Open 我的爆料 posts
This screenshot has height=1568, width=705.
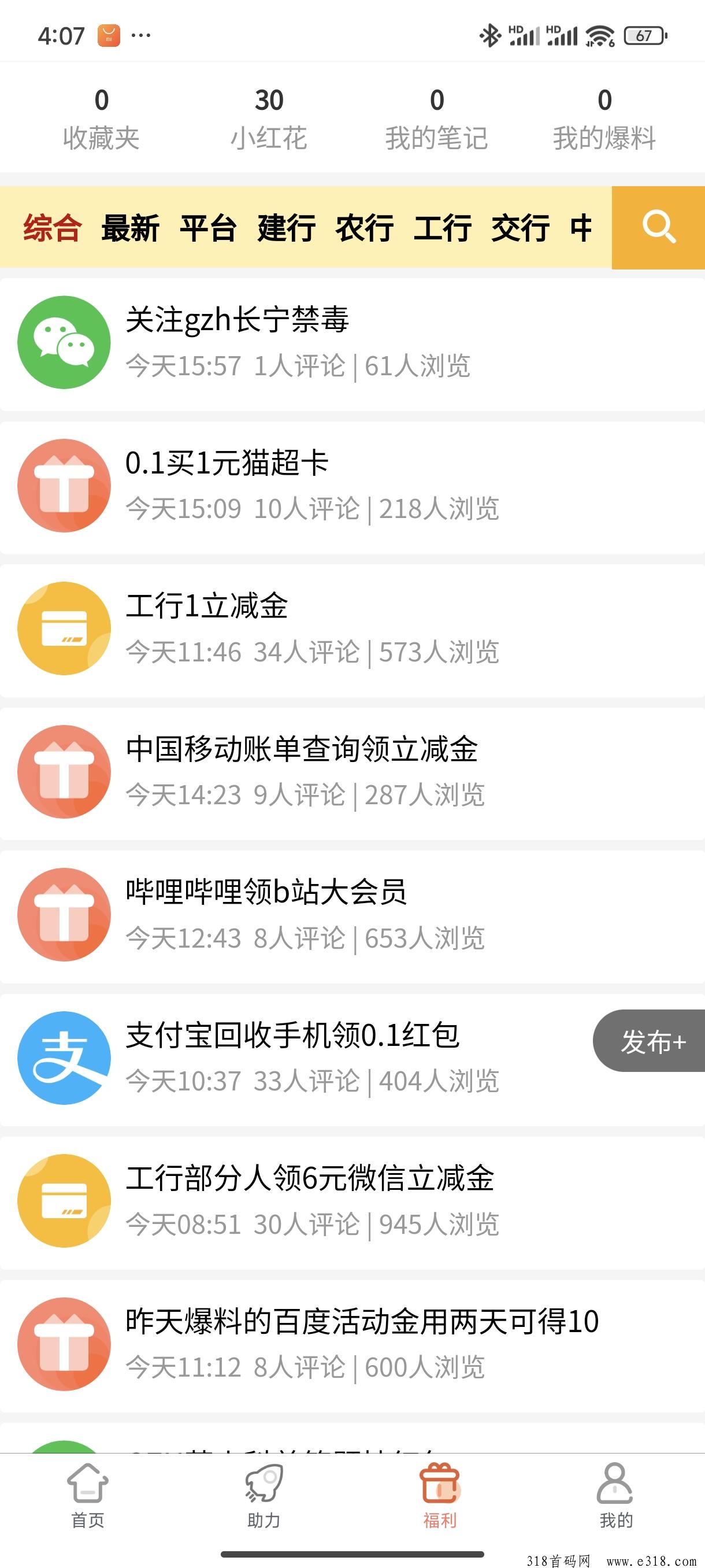(x=604, y=119)
